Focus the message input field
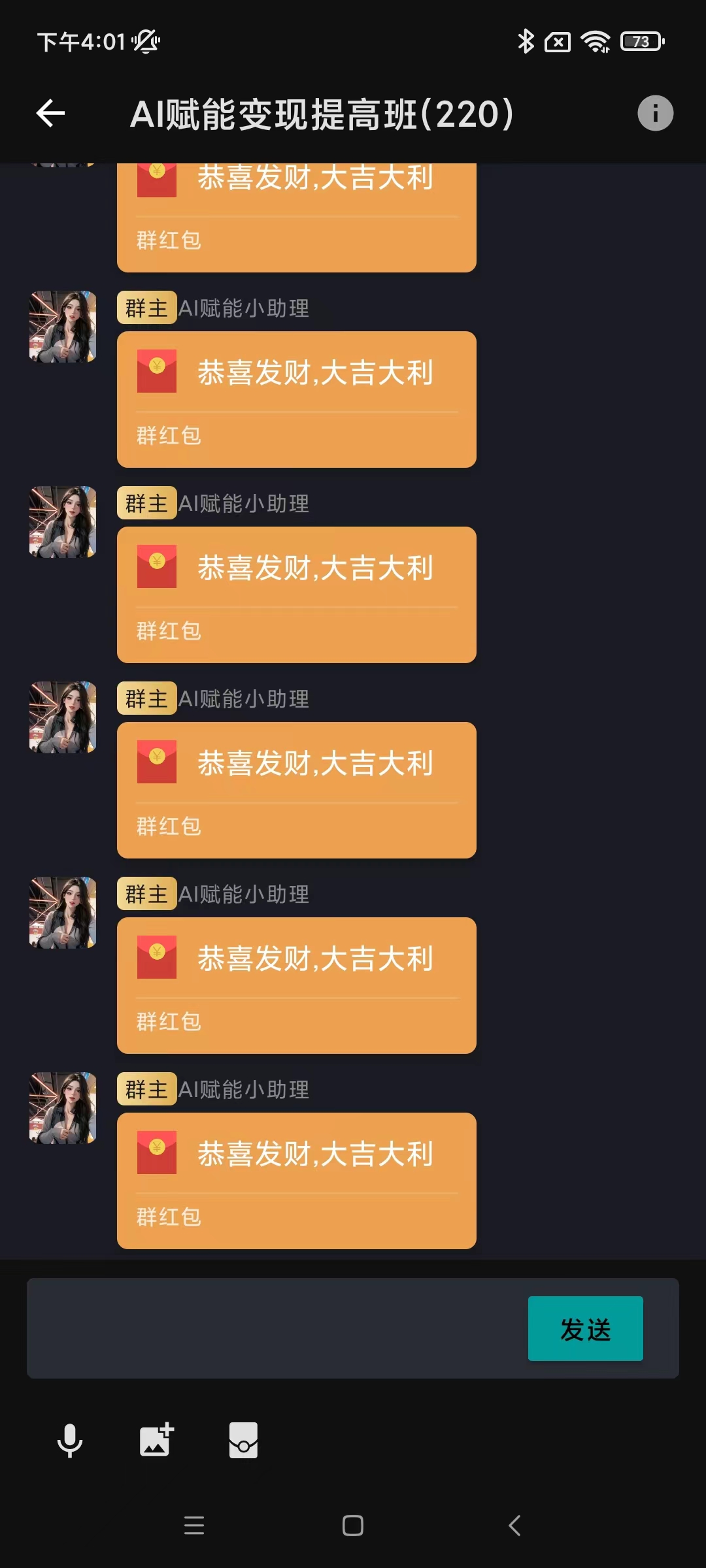The height and width of the screenshot is (1568, 706). click(x=275, y=1329)
